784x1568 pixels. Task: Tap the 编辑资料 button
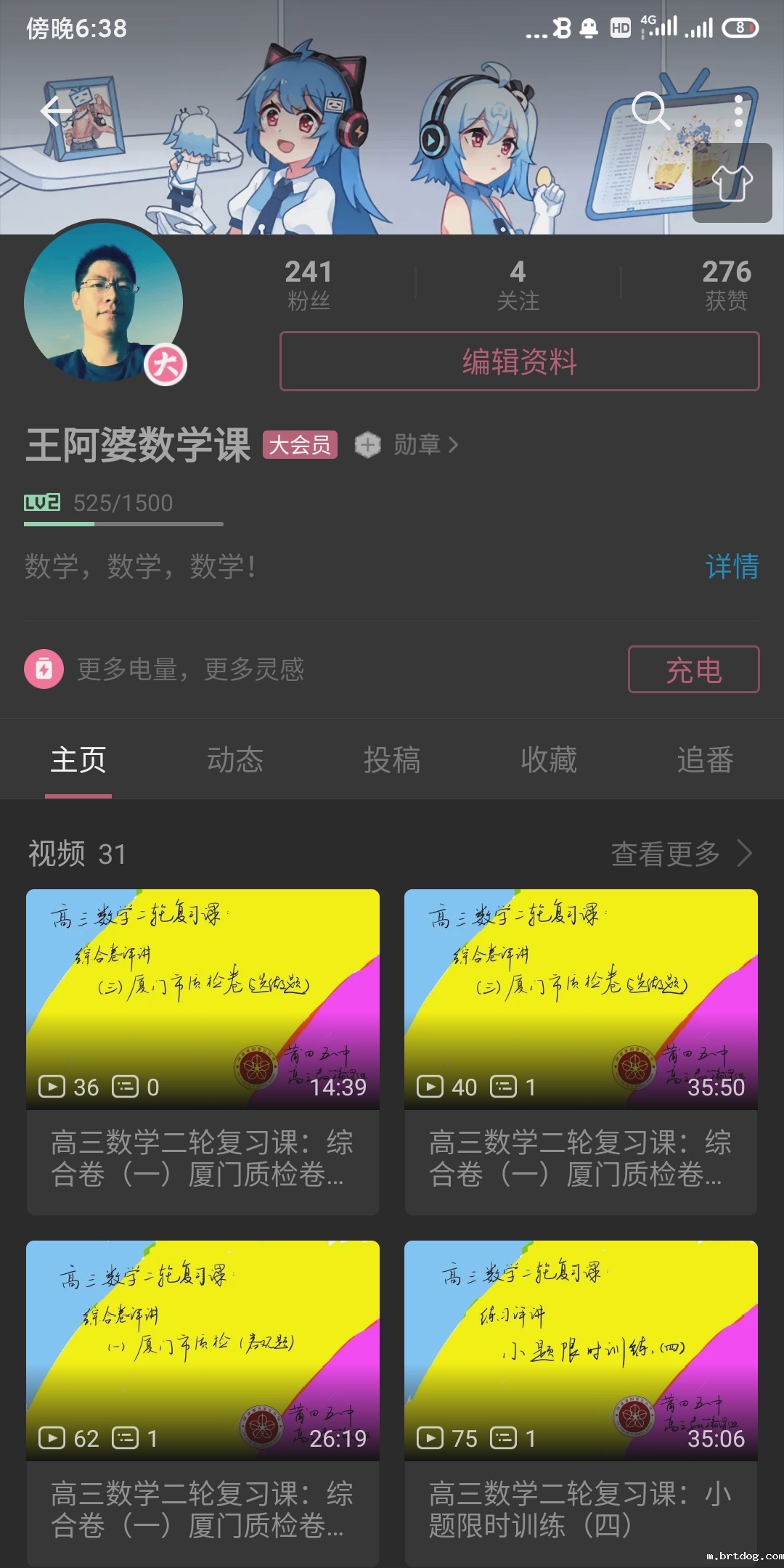(519, 362)
